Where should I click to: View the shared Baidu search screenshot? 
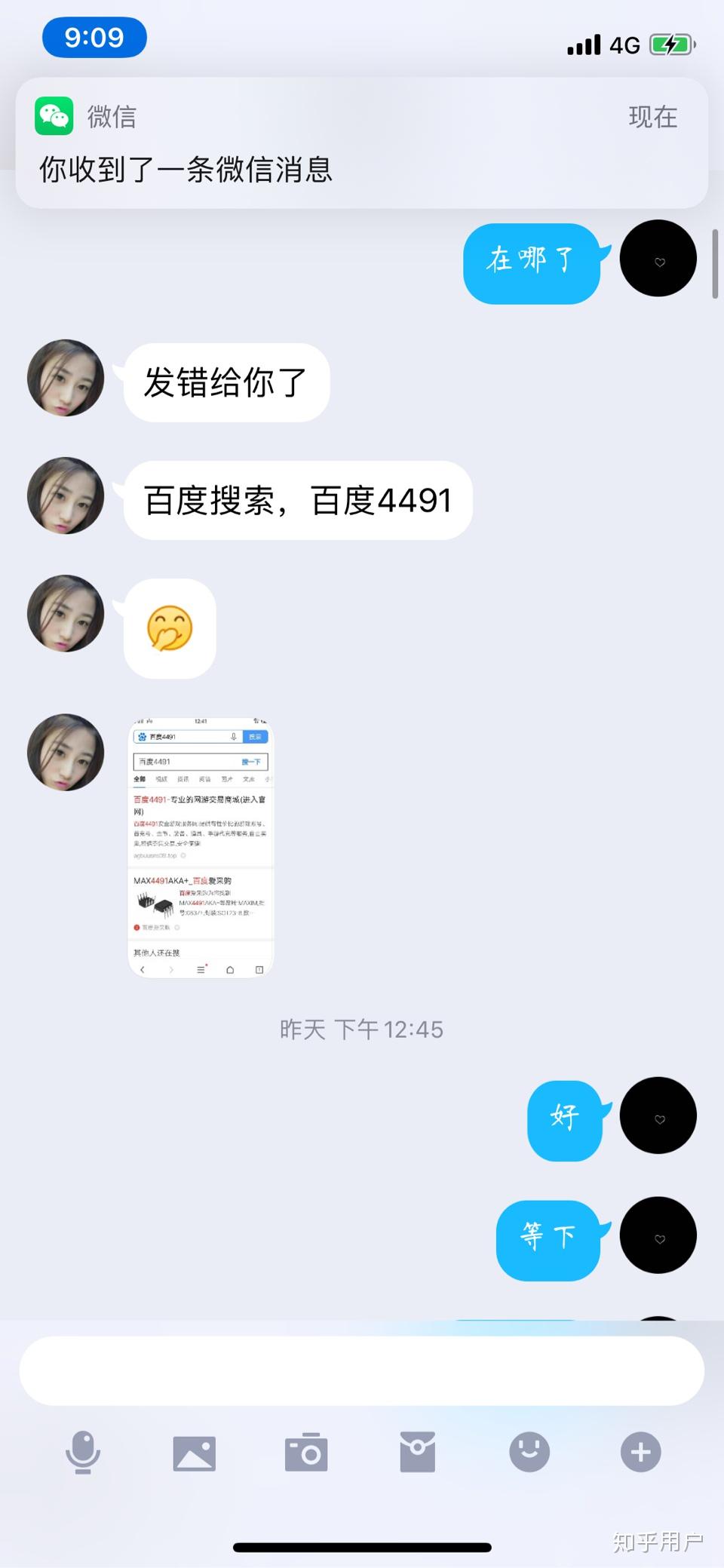point(201,848)
